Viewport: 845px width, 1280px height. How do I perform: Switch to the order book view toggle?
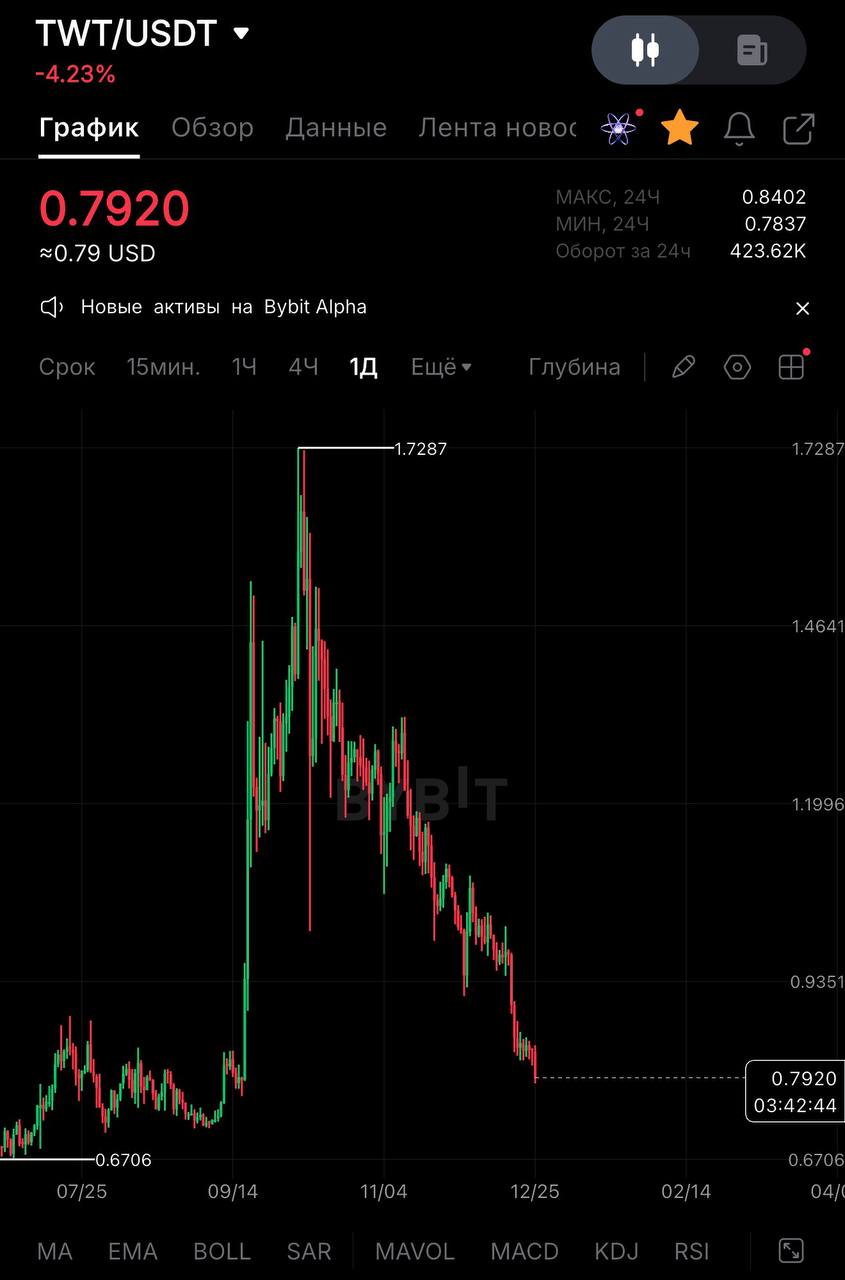pyautogui.click(x=752, y=50)
